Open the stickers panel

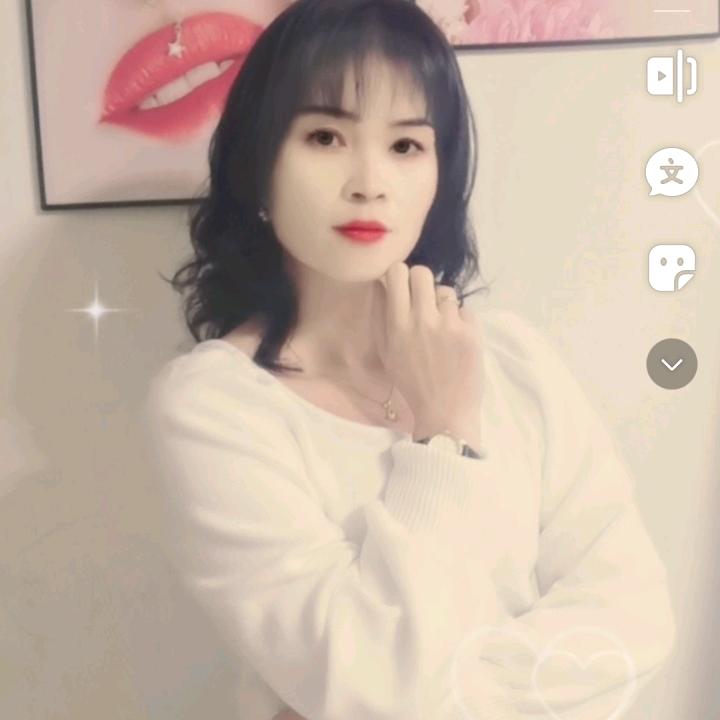[x=671, y=268]
